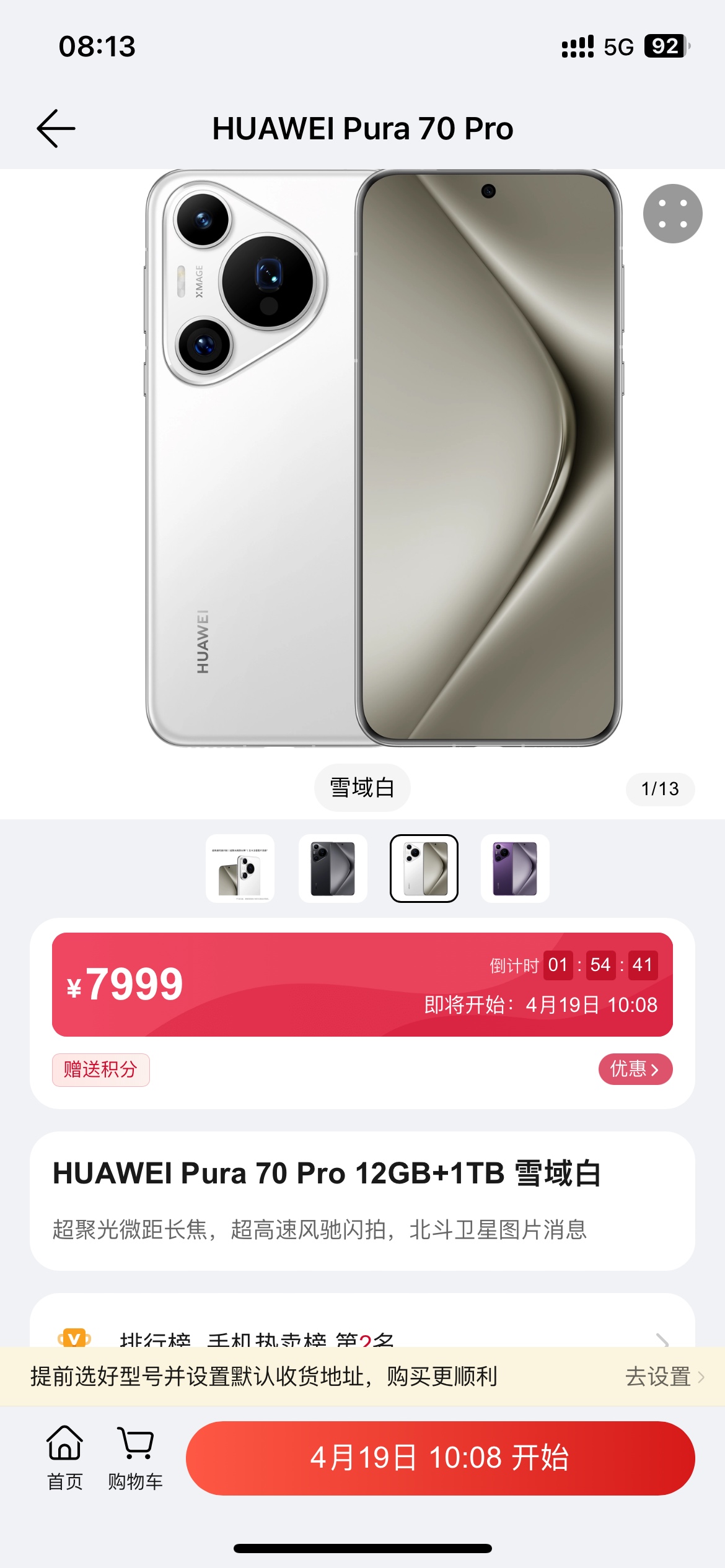
Task: Tap 去设置 to set the default address
Action: coord(663,1377)
